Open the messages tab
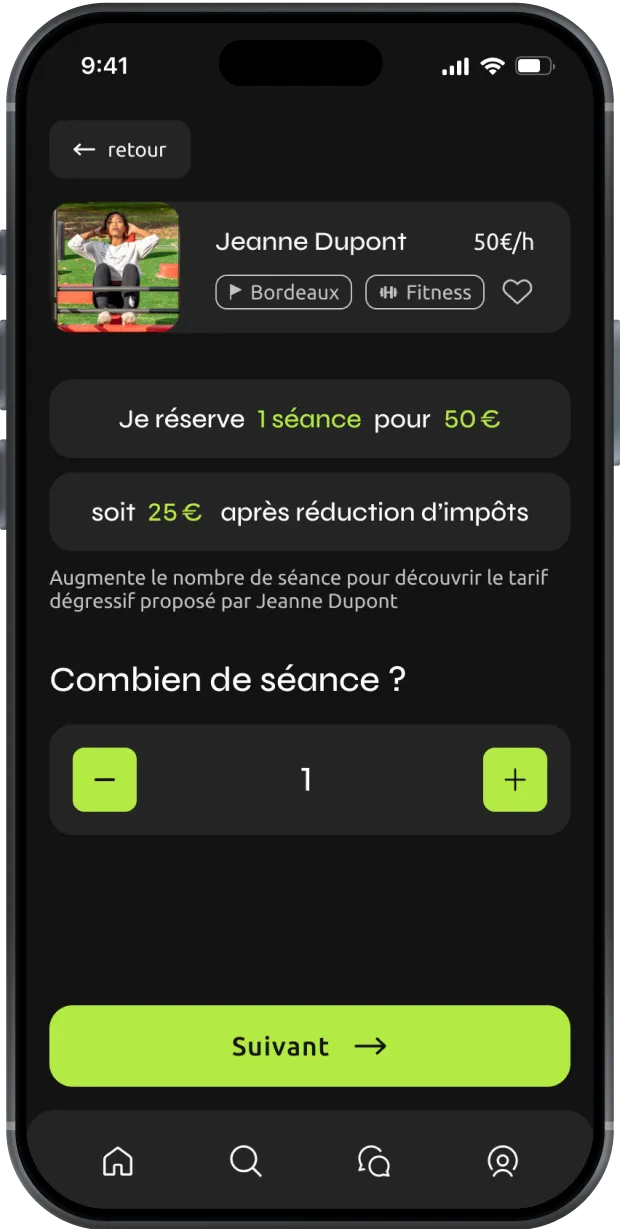620x1229 pixels. pyautogui.click(x=374, y=1161)
